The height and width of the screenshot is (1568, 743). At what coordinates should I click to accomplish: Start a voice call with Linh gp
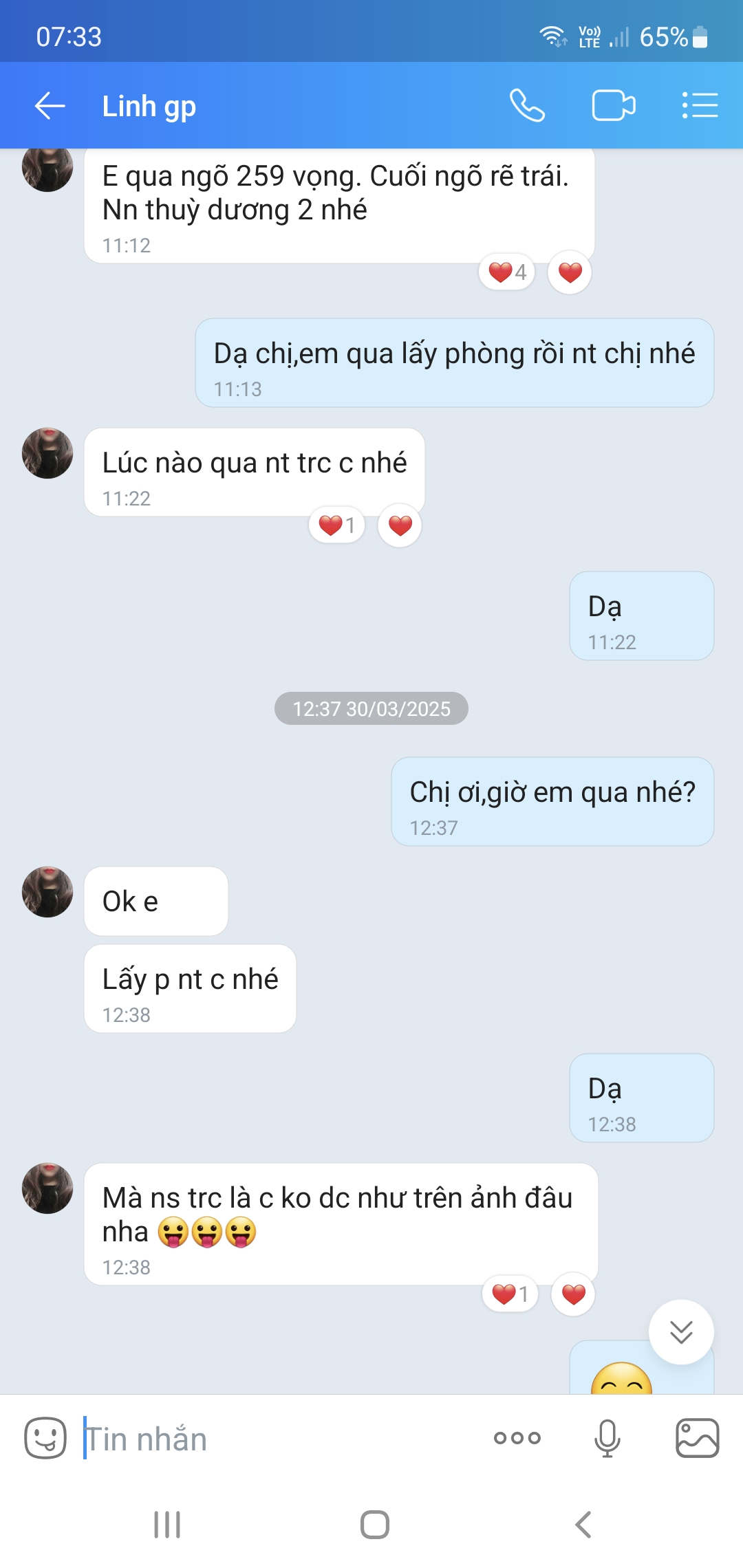[527, 106]
